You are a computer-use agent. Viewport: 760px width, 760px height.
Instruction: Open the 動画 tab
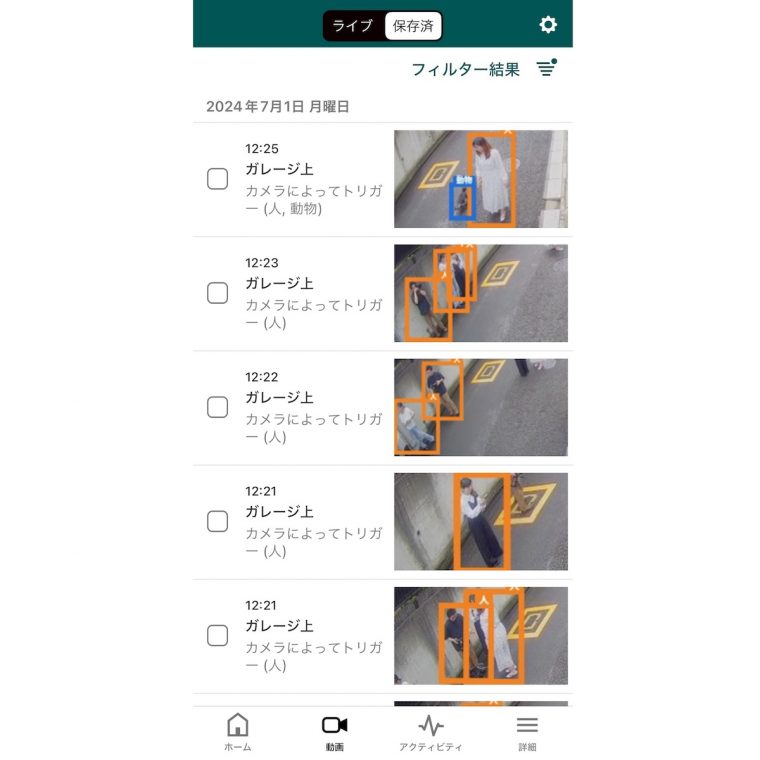click(x=334, y=732)
